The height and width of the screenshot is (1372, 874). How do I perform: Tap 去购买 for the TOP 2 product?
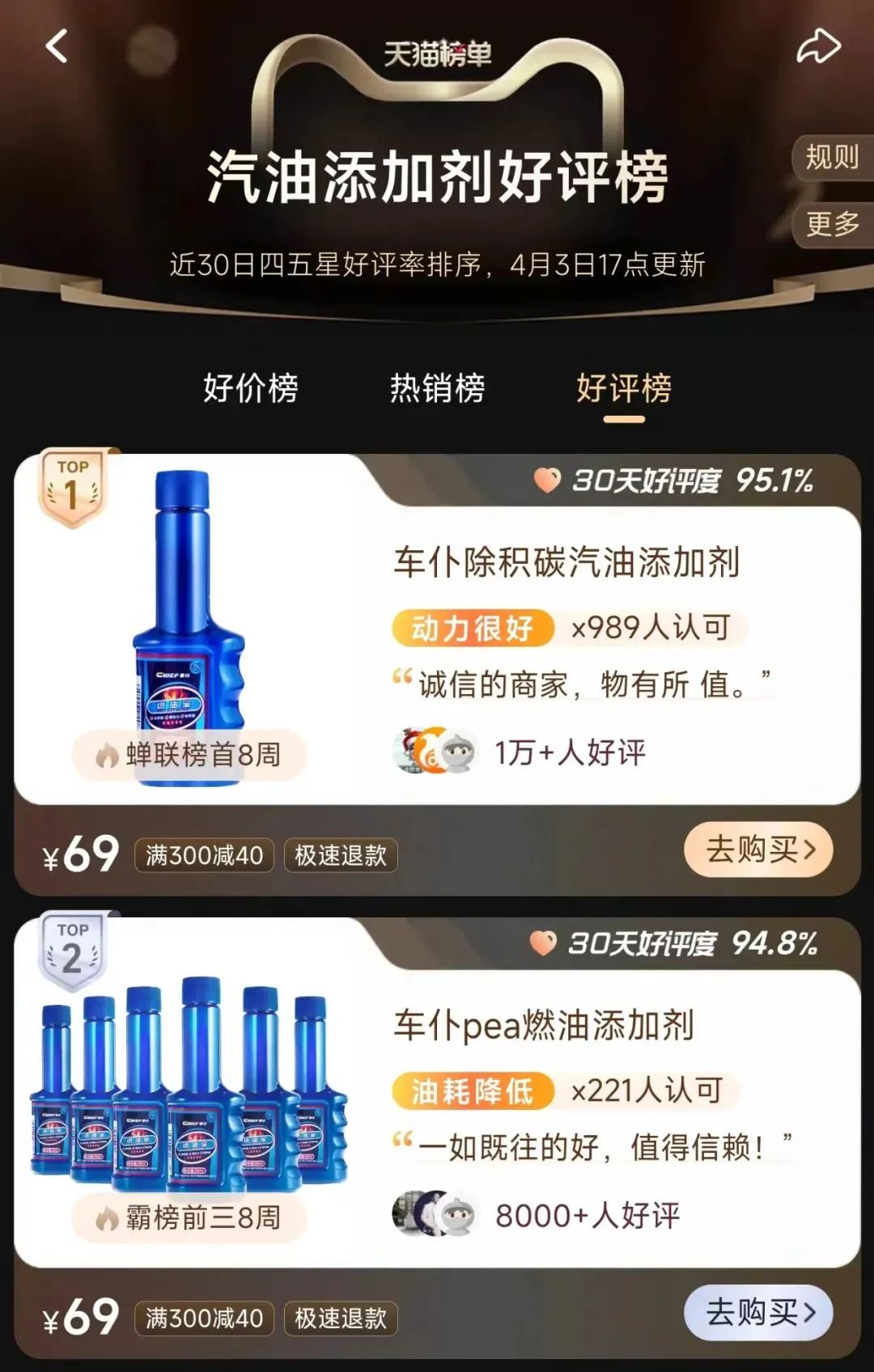[758, 1312]
